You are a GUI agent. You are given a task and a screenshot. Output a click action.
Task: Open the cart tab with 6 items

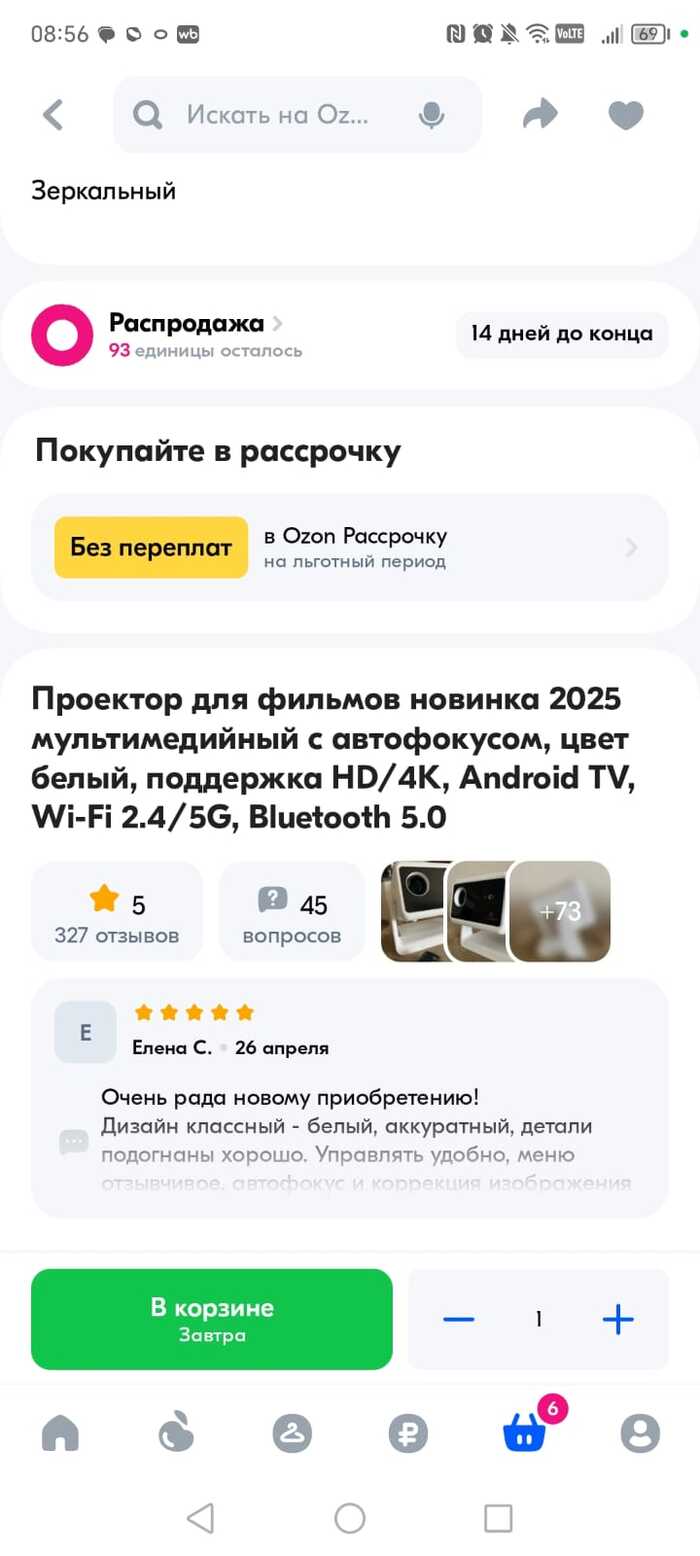pyautogui.click(x=525, y=1434)
